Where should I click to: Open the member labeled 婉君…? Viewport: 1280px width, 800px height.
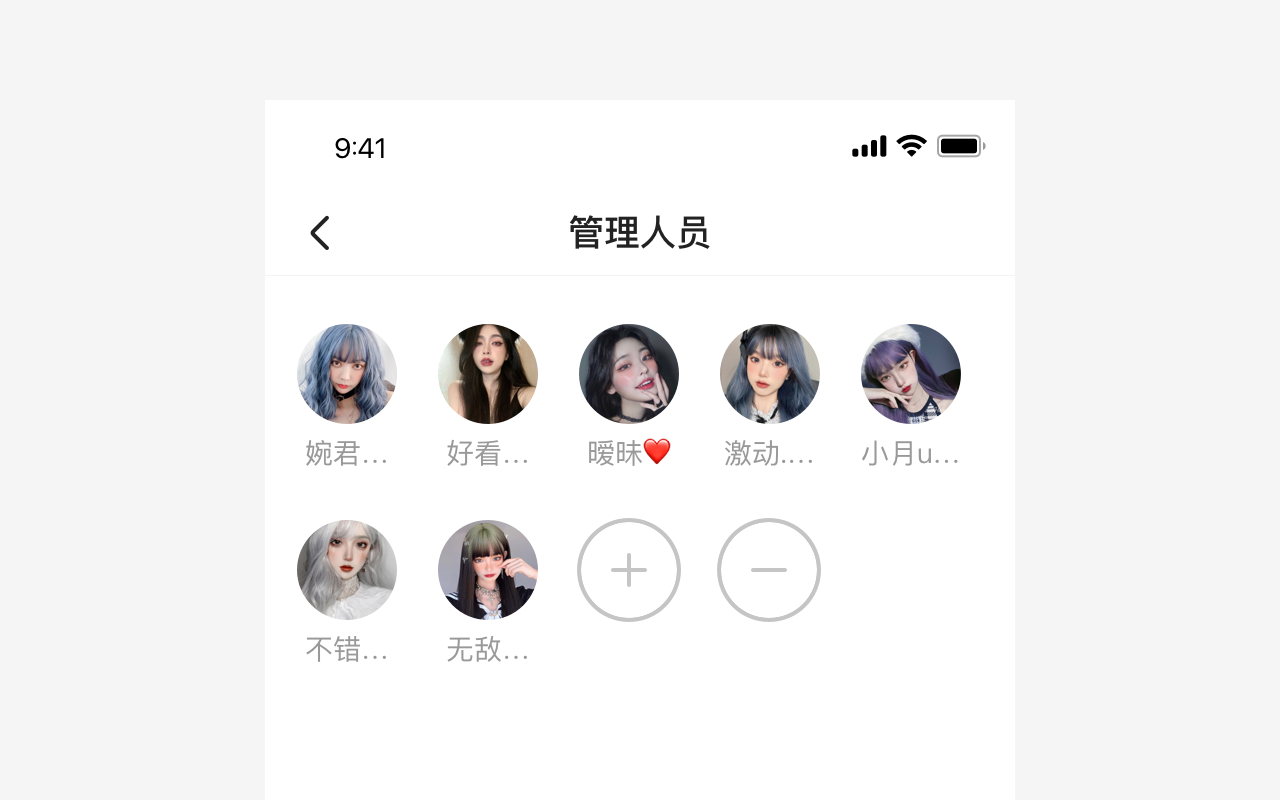point(347,374)
